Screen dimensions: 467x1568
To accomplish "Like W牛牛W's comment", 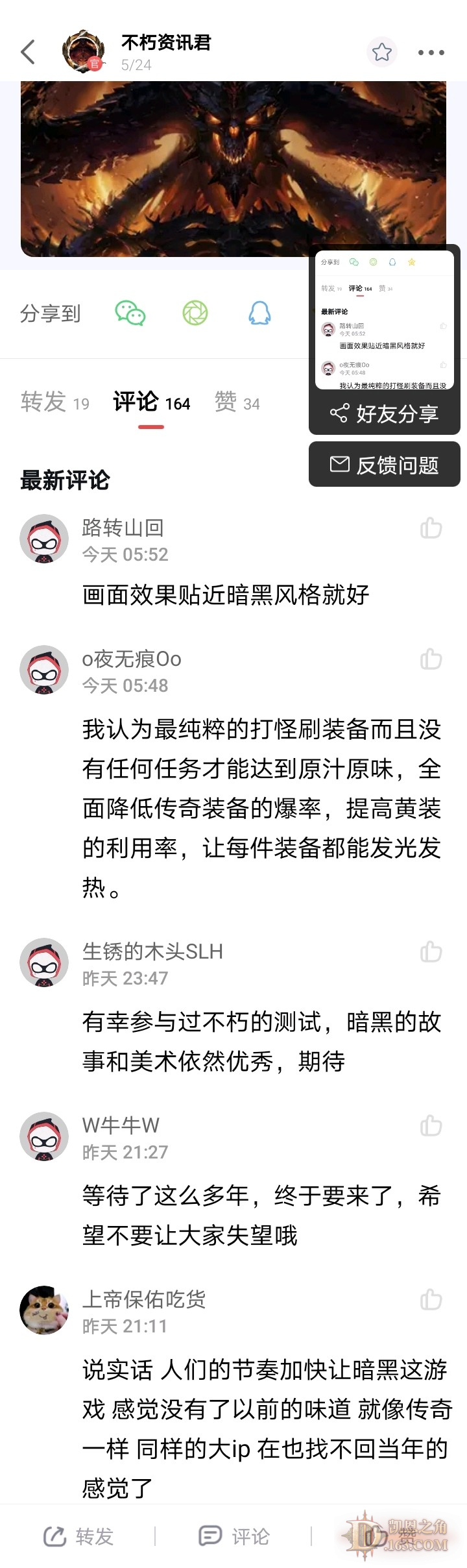I will click(x=431, y=1126).
